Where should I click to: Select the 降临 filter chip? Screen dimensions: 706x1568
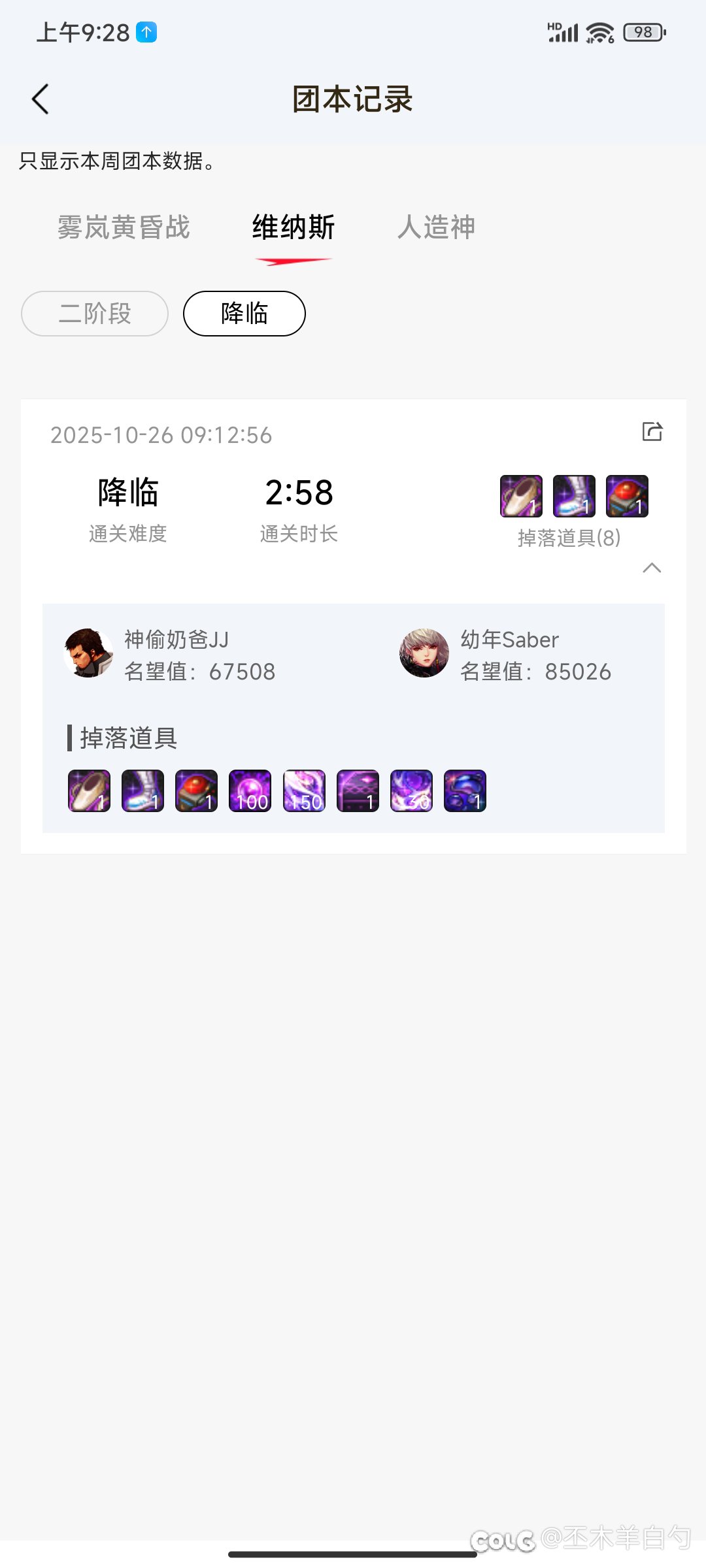[244, 314]
